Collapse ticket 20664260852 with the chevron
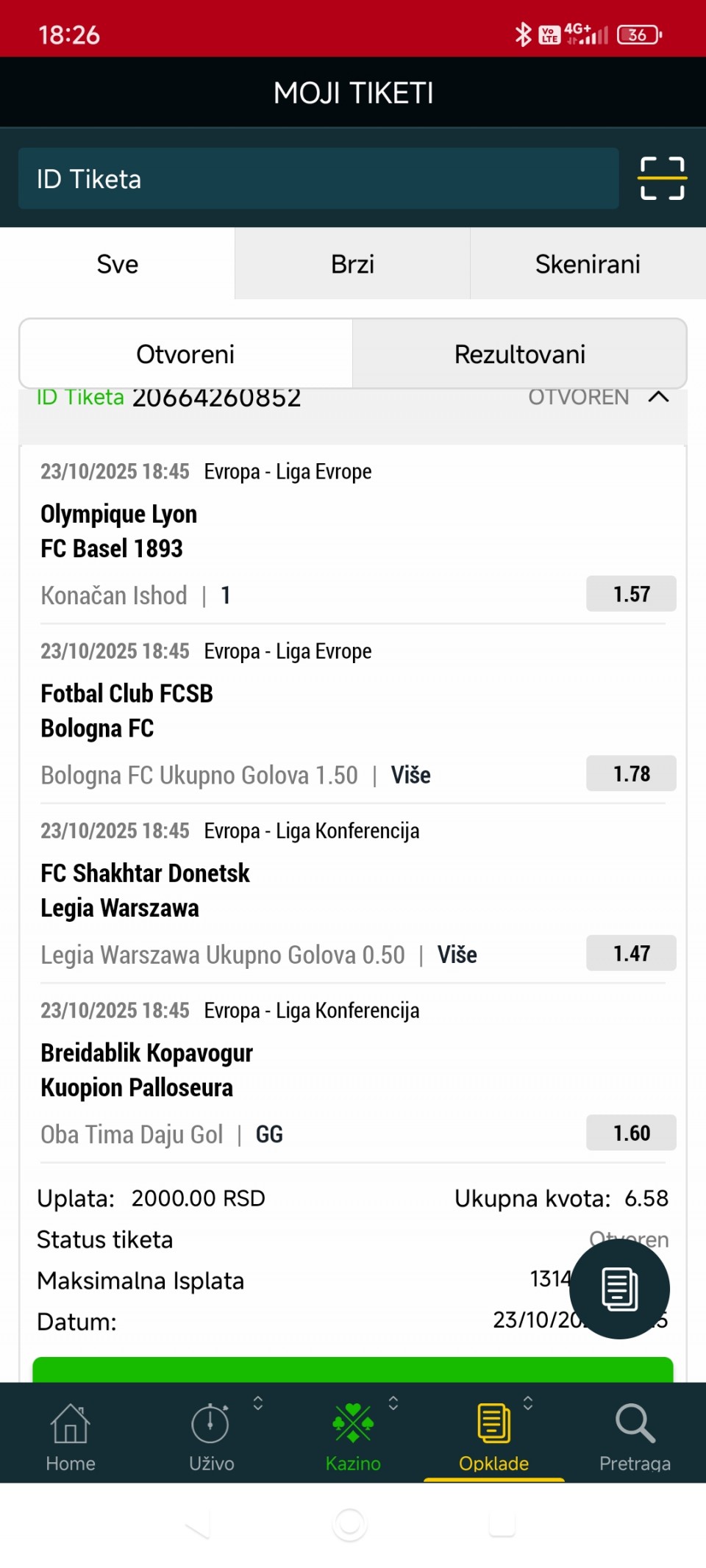706x1568 pixels. tap(658, 398)
